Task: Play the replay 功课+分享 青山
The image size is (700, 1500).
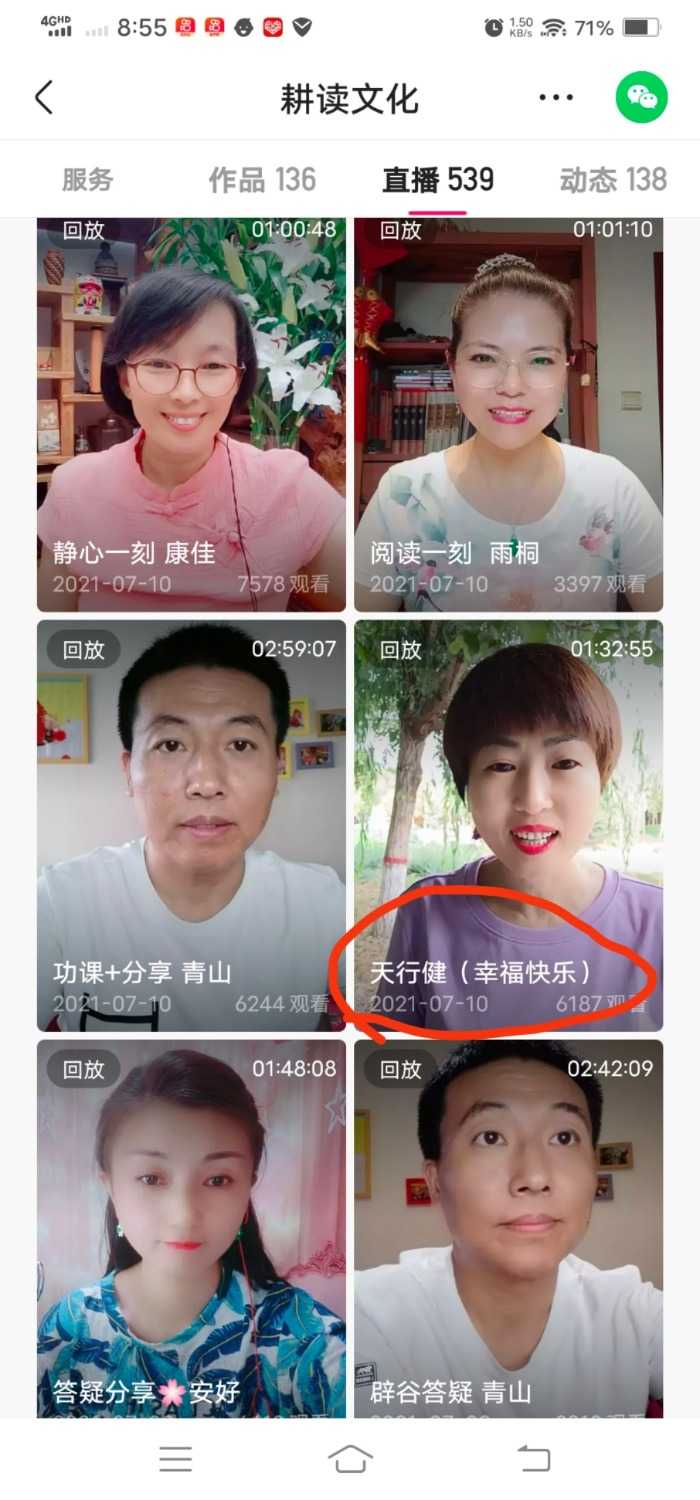Action: (191, 825)
